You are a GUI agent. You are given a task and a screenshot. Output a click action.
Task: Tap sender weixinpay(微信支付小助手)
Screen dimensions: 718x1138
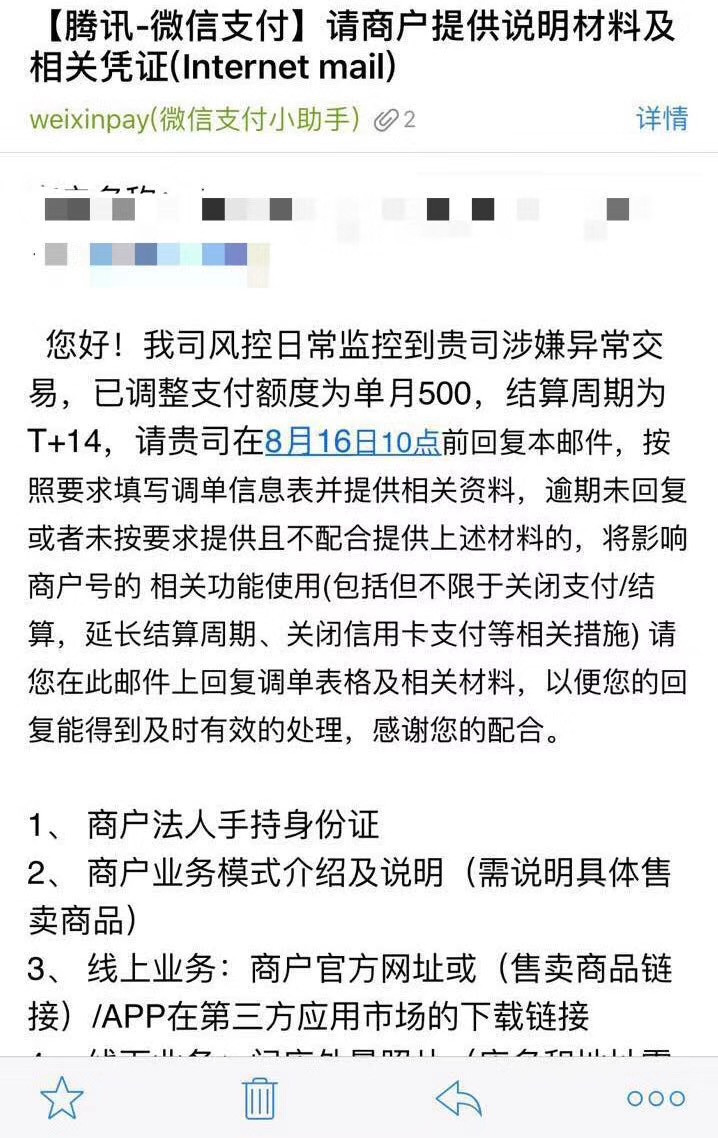(x=194, y=119)
